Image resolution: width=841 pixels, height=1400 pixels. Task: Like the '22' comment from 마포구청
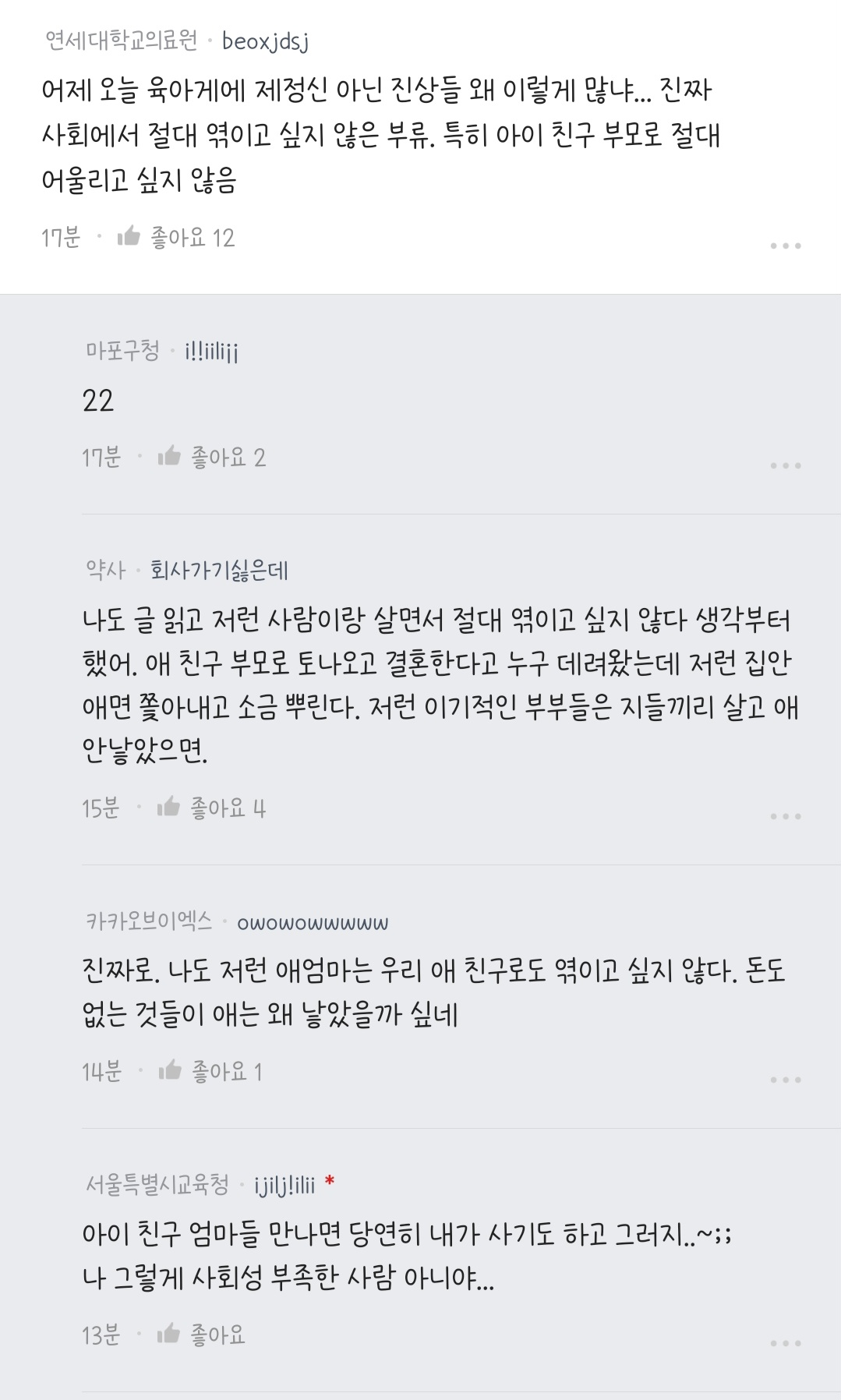[x=169, y=457]
